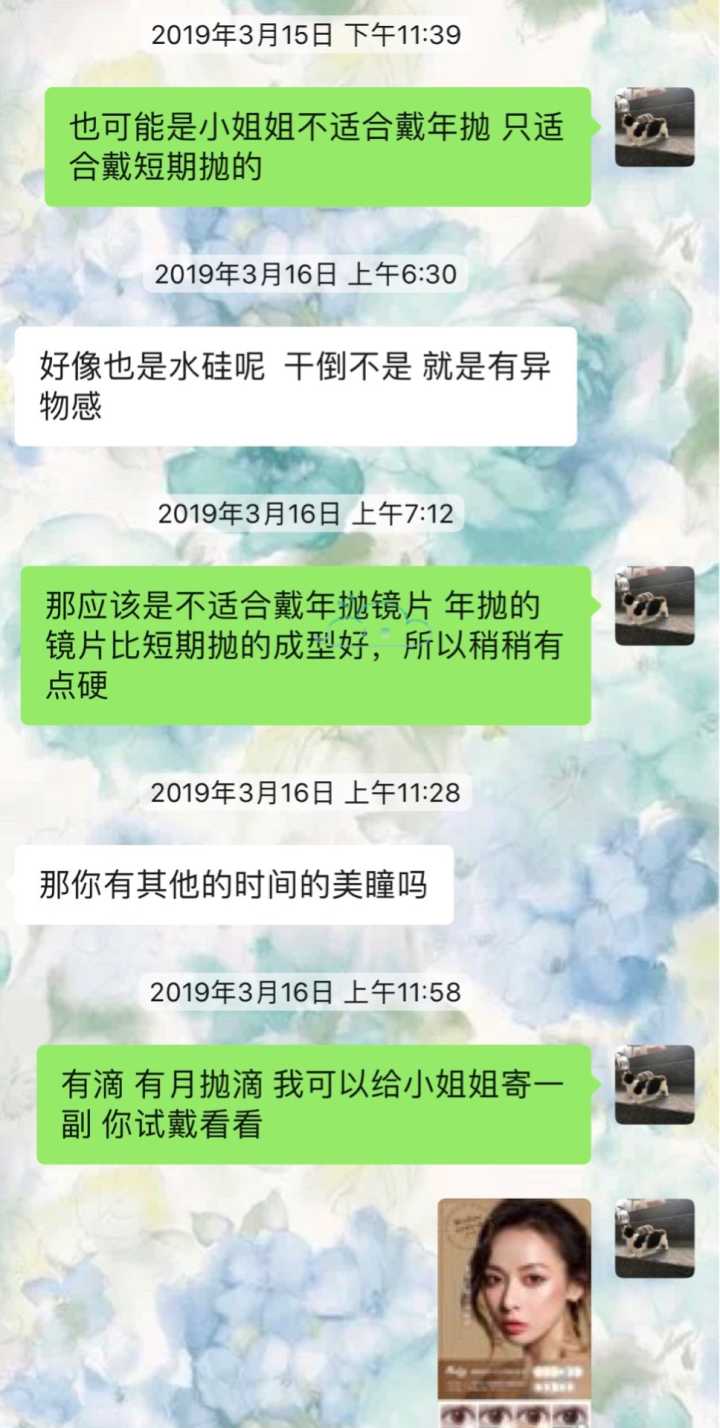The width and height of the screenshot is (720, 1428).
Task: View profile from avatar beside "有滴 有月抛滴"
Action: pyautogui.click(x=654, y=1085)
